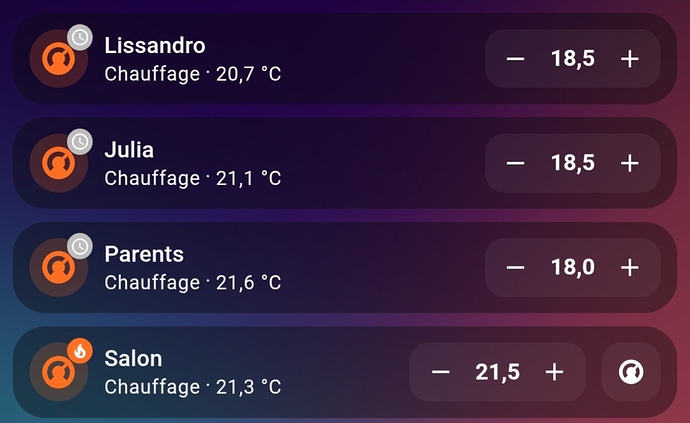Increase Parents room temperature
Image resolution: width=690 pixels, height=423 pixels.
tap(629, 267)
